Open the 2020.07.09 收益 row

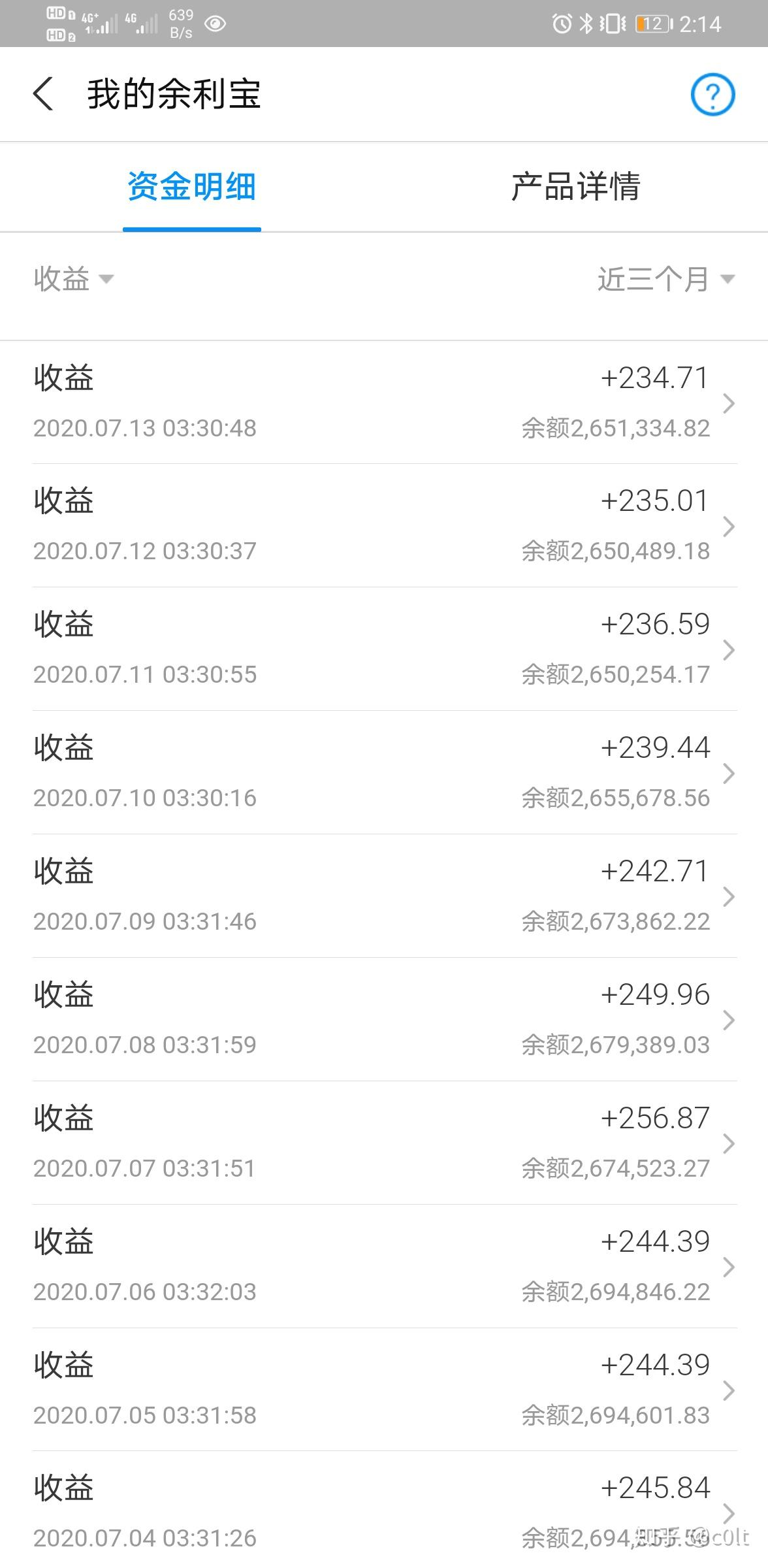384,896
